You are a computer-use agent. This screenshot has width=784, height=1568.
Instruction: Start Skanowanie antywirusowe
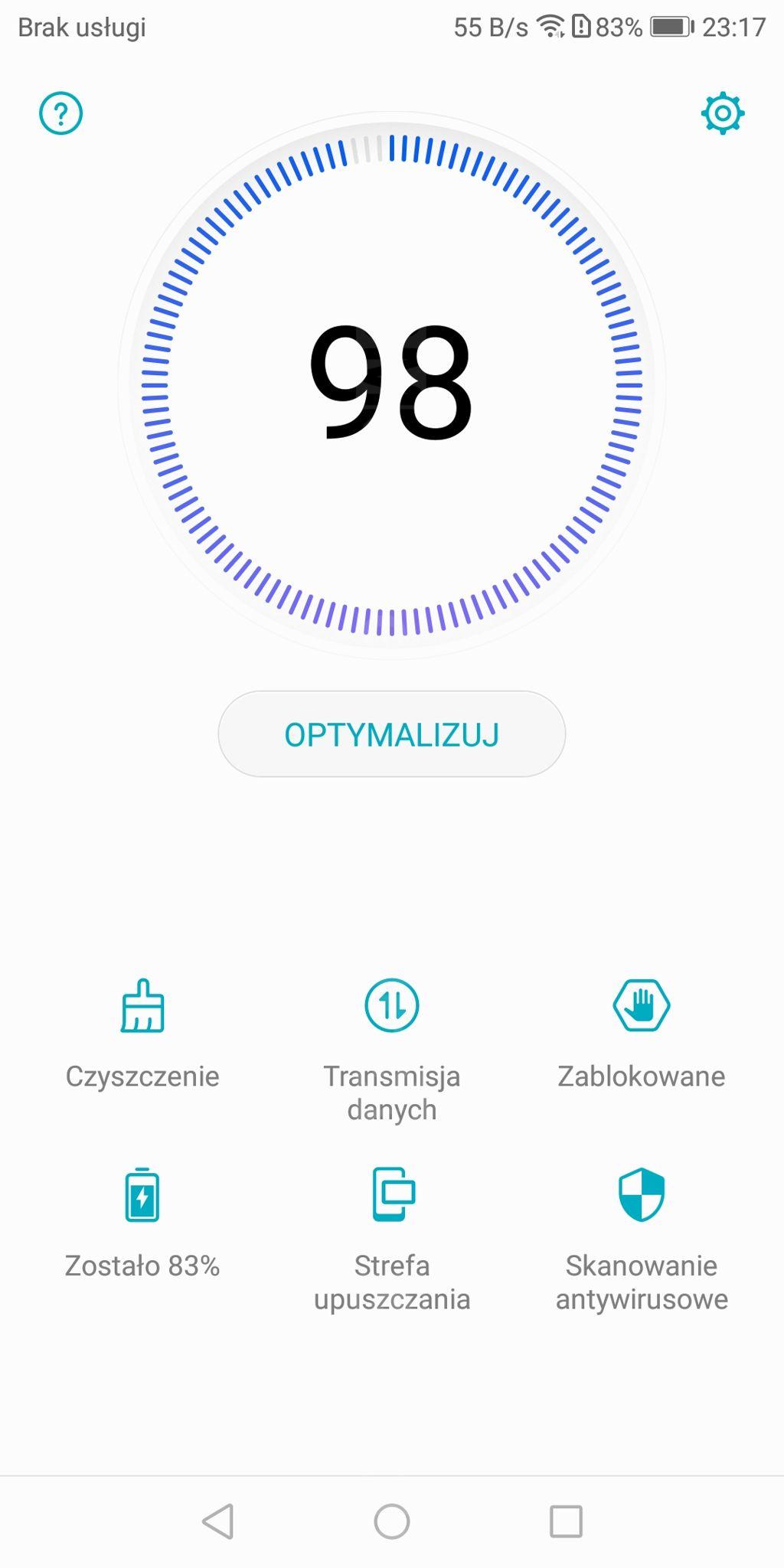pos(641,1236)
